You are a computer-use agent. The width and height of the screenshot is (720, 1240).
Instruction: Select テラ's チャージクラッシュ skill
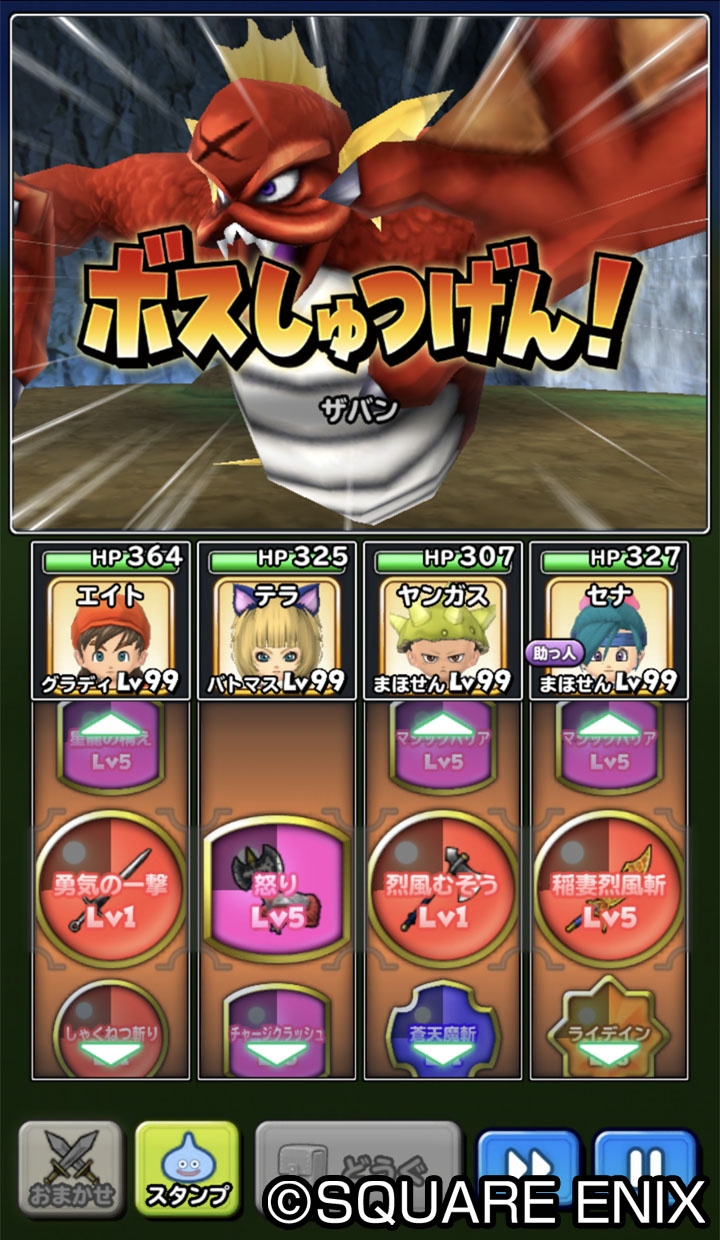tap(277, 1030)
